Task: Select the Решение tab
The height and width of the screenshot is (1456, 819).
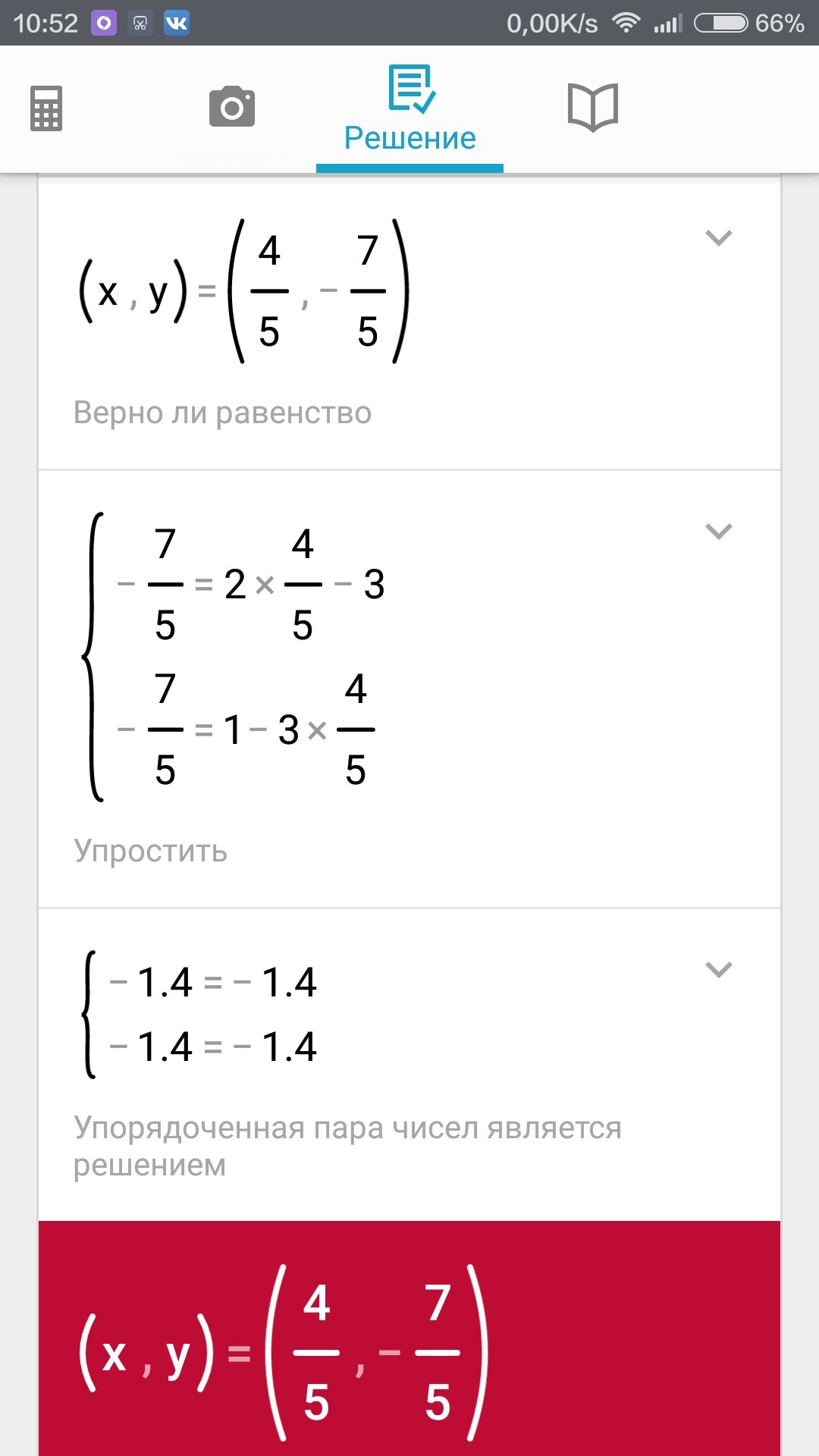Action: pos(409,110)
